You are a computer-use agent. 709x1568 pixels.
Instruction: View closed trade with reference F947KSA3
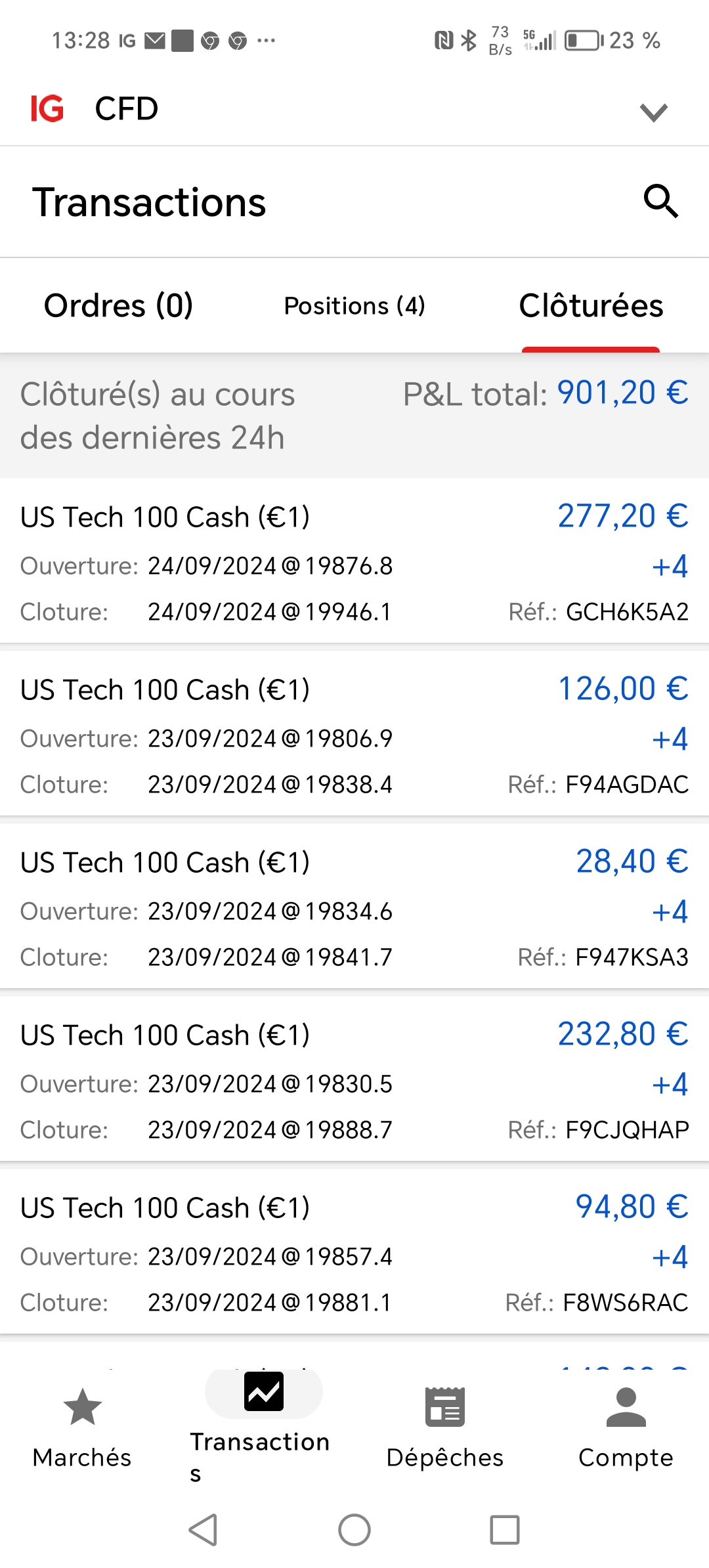coord(354,907)
